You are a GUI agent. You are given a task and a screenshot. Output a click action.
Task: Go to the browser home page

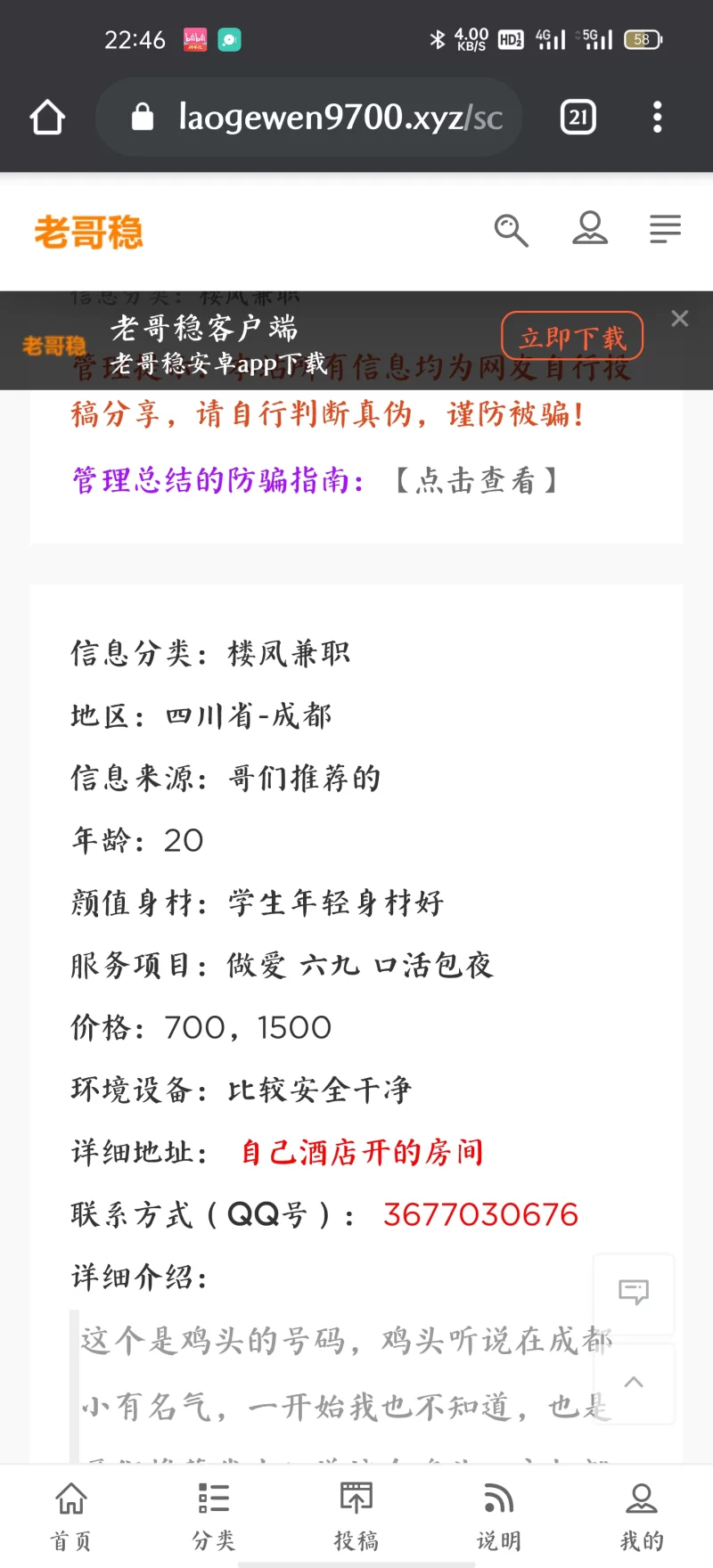click(x=47, y=117)
